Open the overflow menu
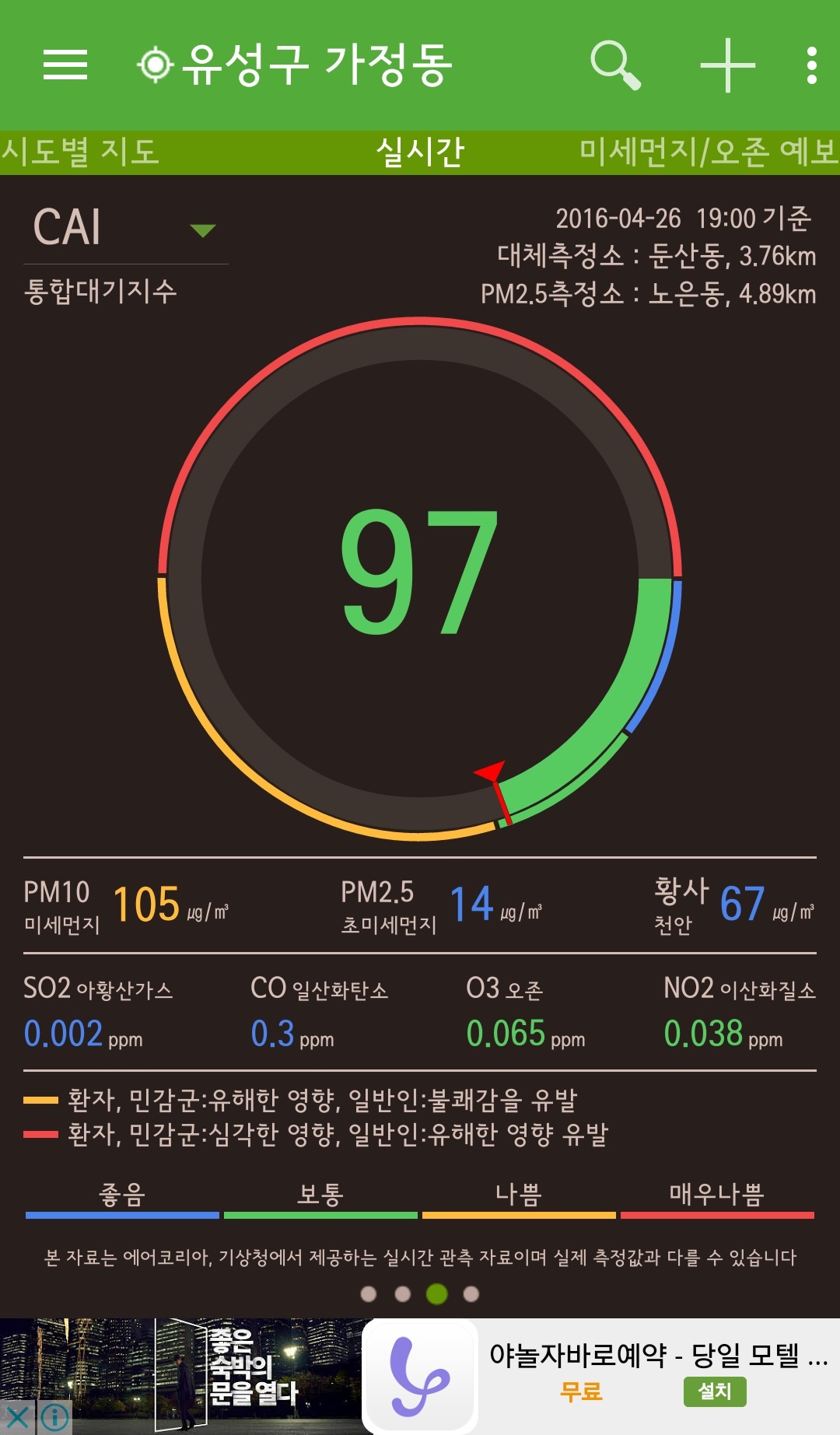Image resolution: width=840 pixels, height=1435 pixels. pos(811,65)
